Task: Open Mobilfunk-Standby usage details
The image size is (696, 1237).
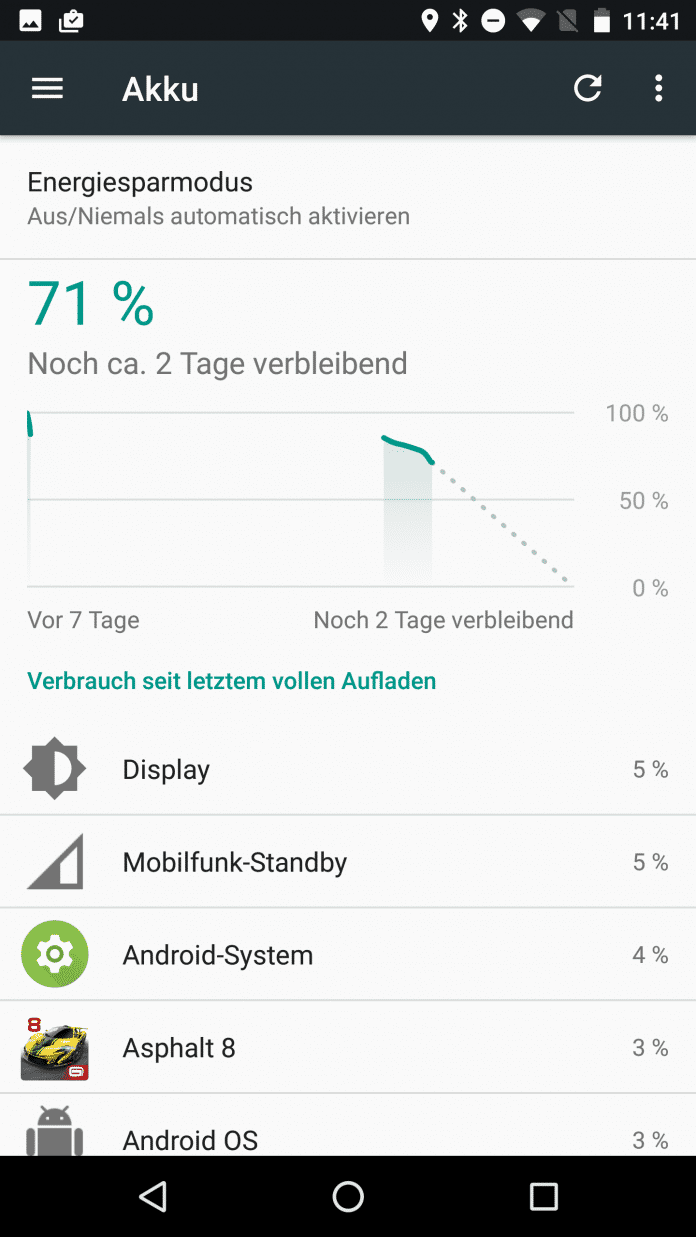Action: click(x=347, y=862)
